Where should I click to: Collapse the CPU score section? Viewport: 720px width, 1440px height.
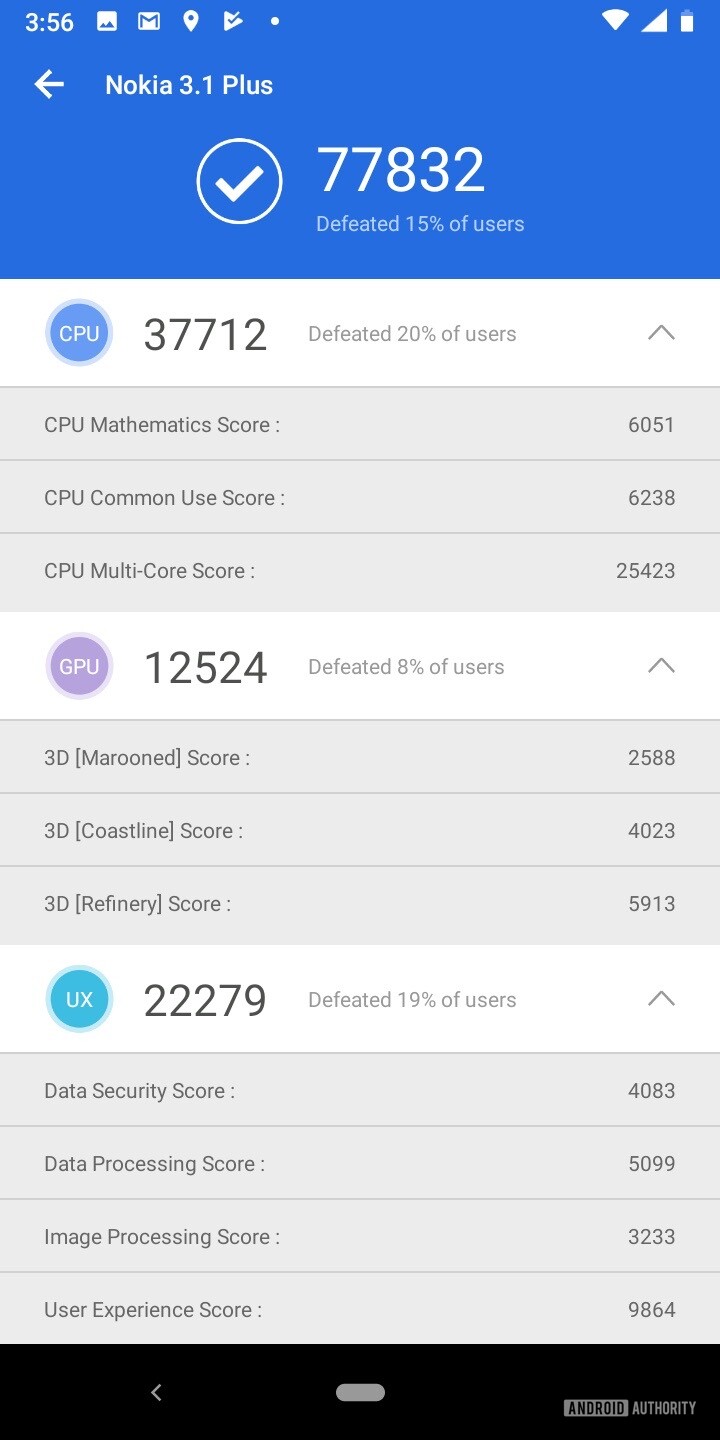tap(661, 333)
